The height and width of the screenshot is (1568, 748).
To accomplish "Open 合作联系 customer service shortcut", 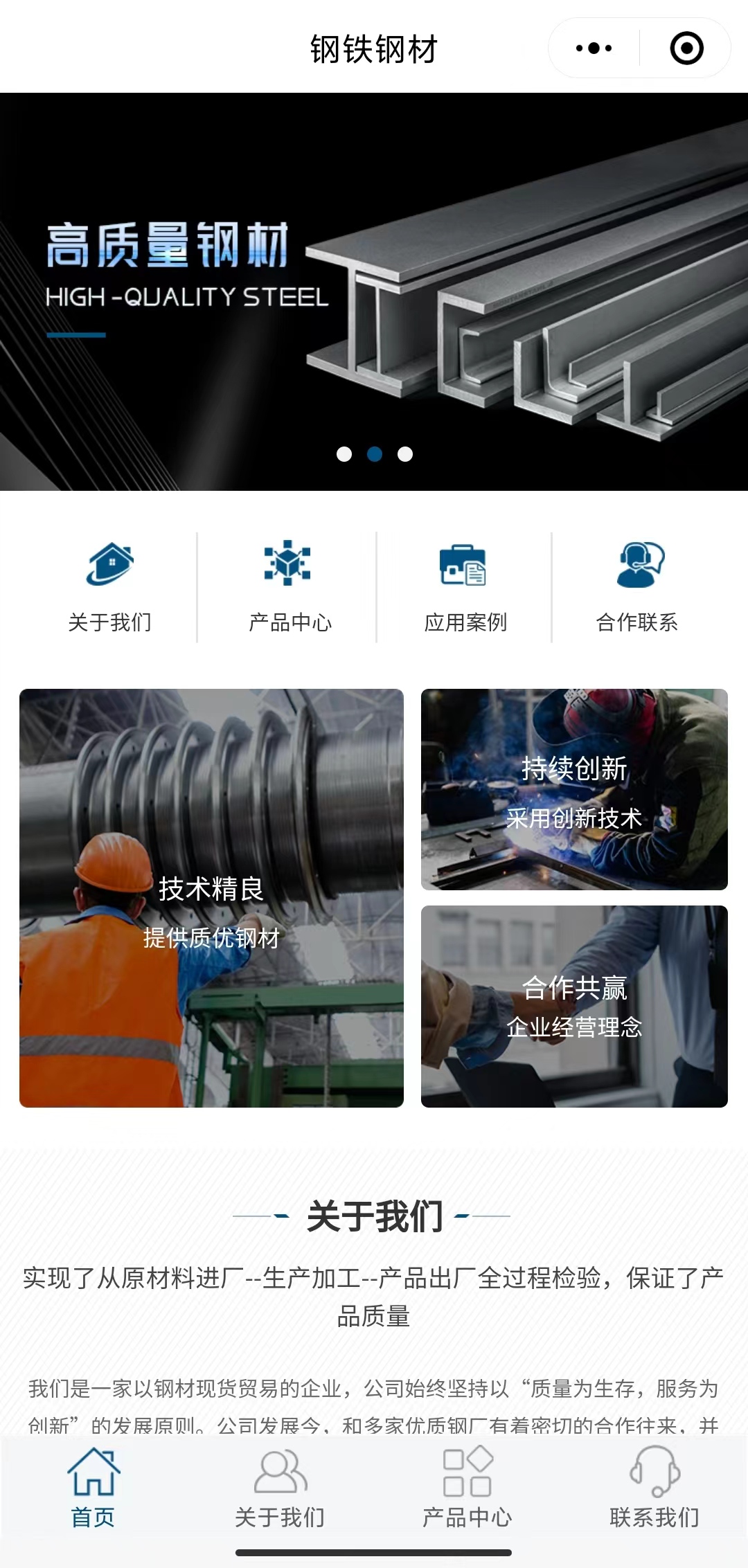I will [638, 586].
